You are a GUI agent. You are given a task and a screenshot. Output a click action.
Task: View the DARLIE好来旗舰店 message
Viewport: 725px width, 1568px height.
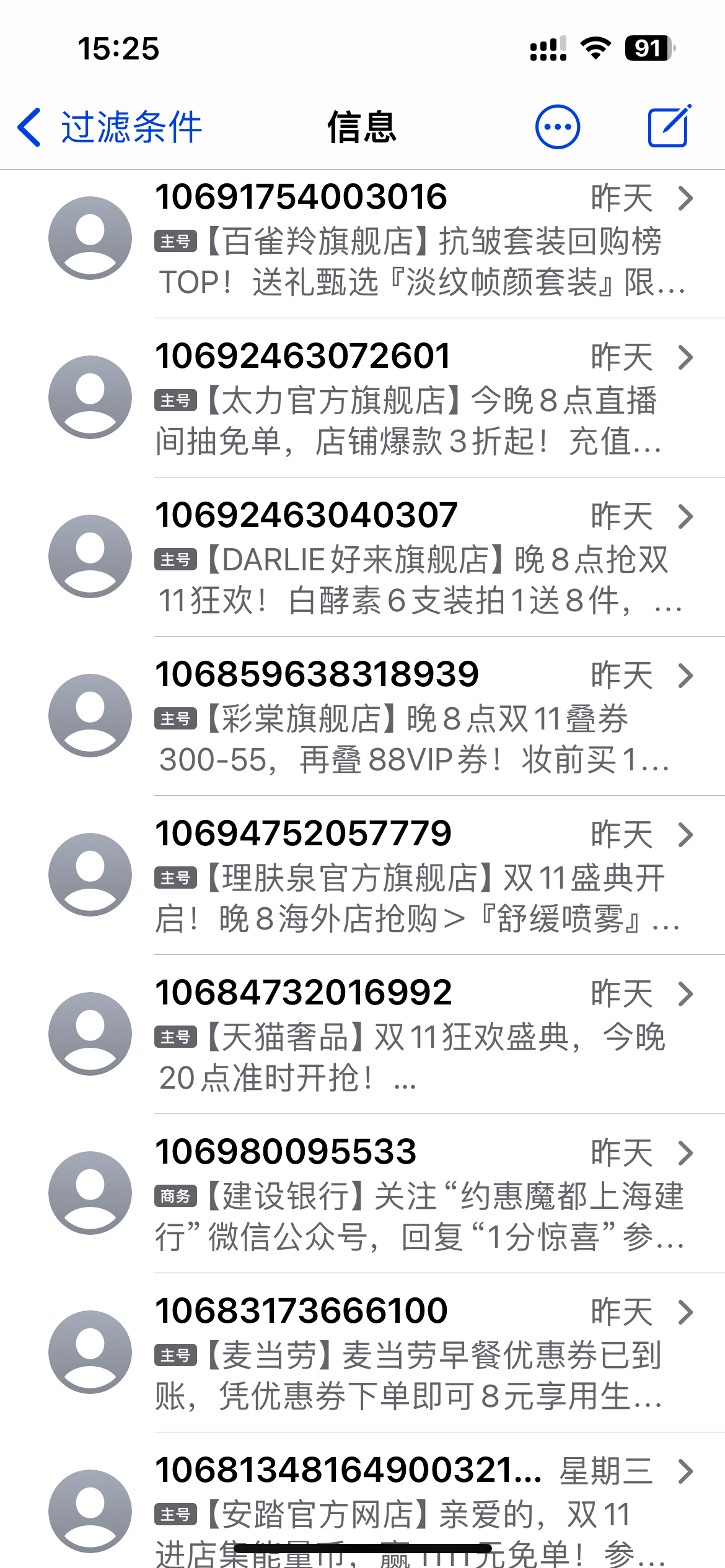tap(421, 559)
